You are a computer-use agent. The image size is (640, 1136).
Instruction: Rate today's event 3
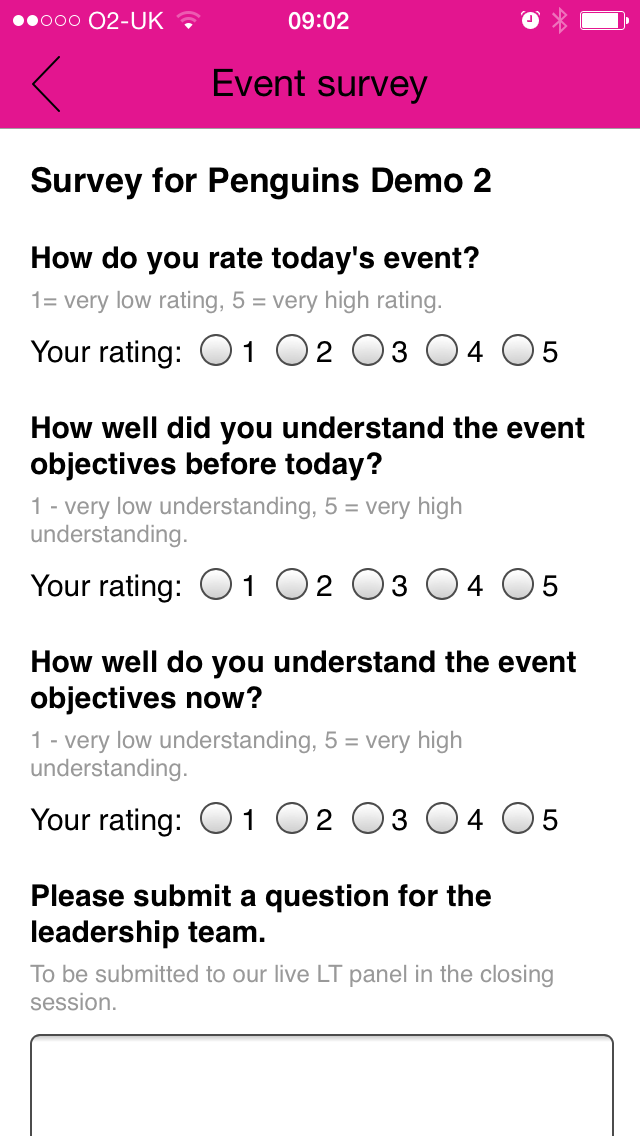tap(367, 351)
